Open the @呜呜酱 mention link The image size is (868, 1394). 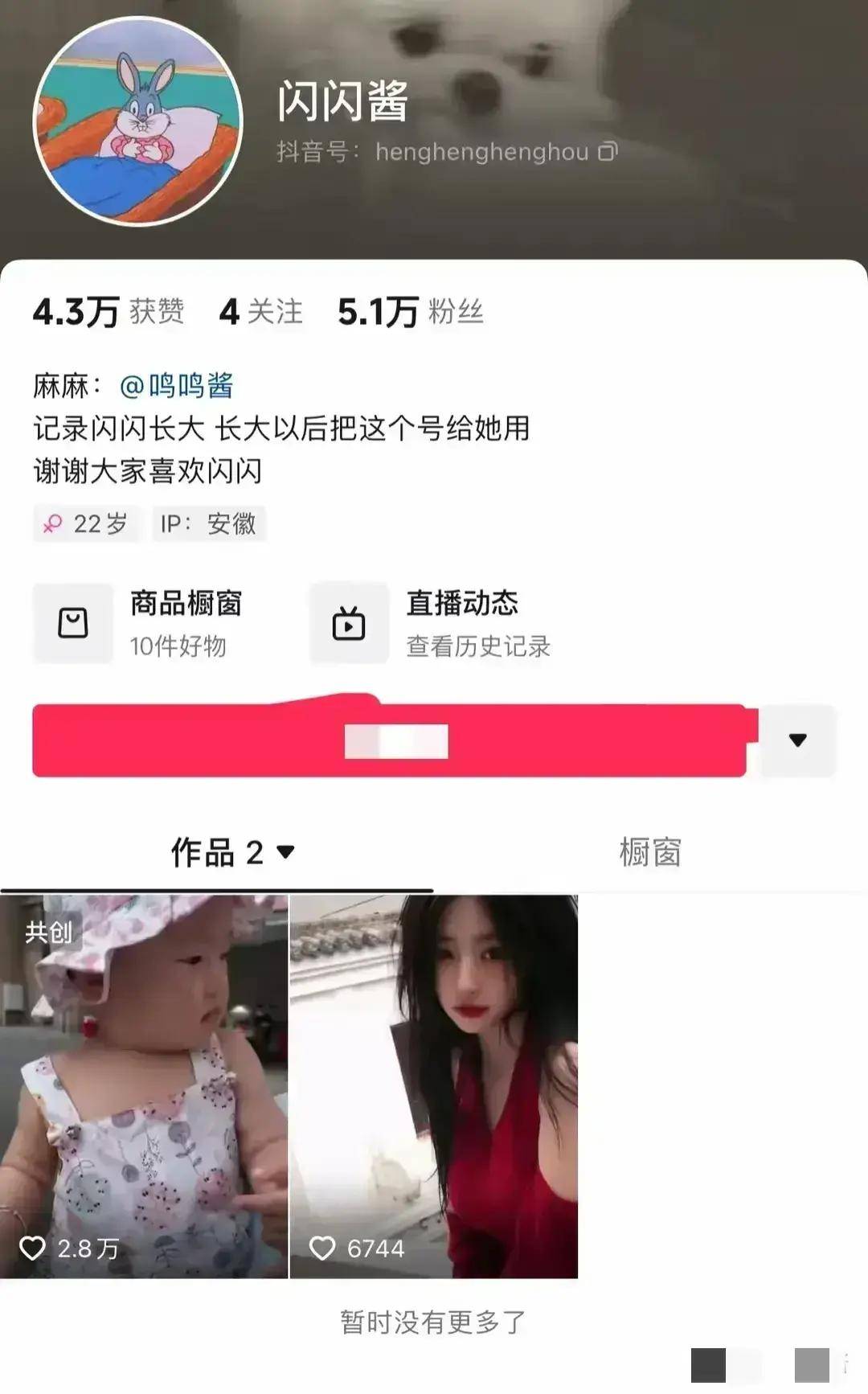pos(176,386)
